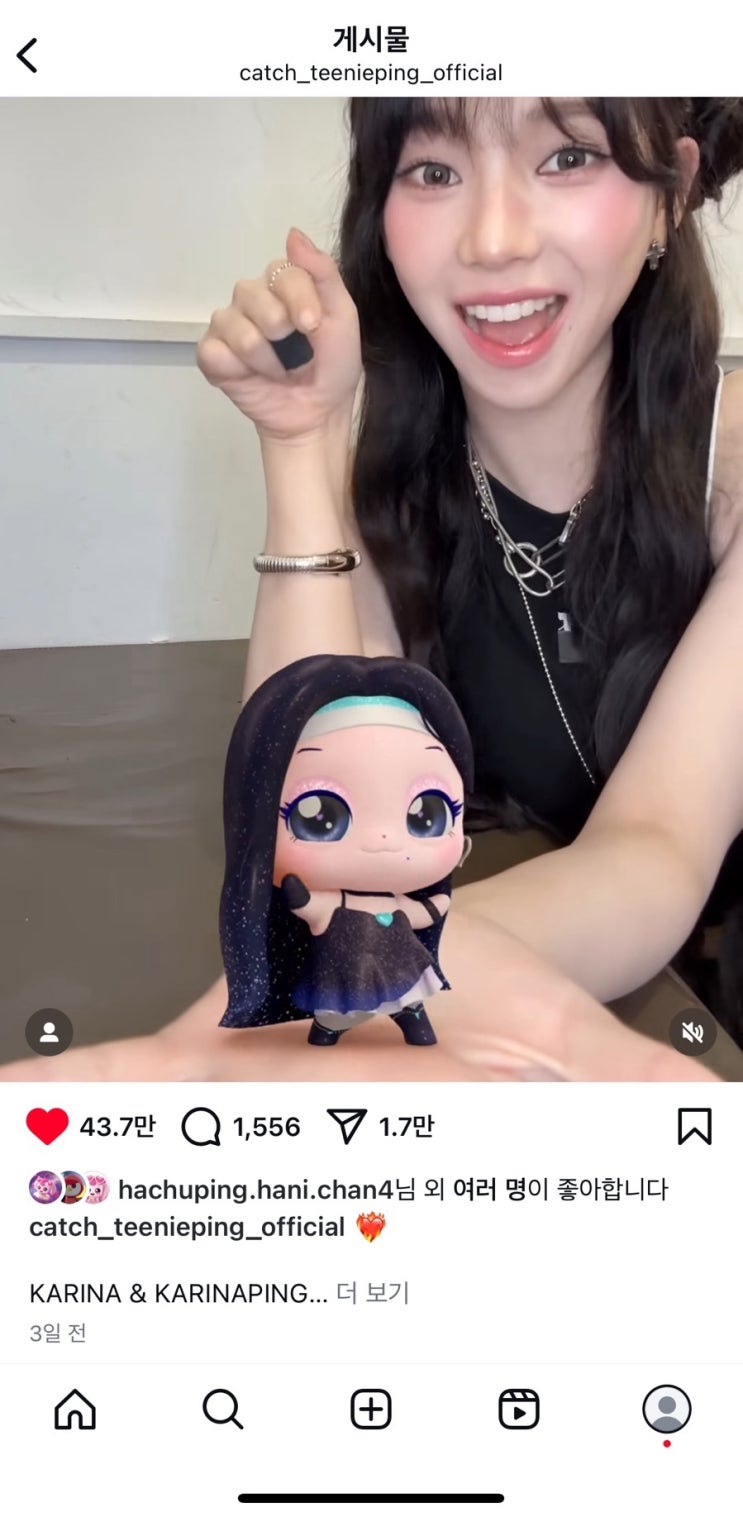Open catch_teenieping_official profile from caption
This screenshot has height=1517, width=743.
coord(186,1227)
